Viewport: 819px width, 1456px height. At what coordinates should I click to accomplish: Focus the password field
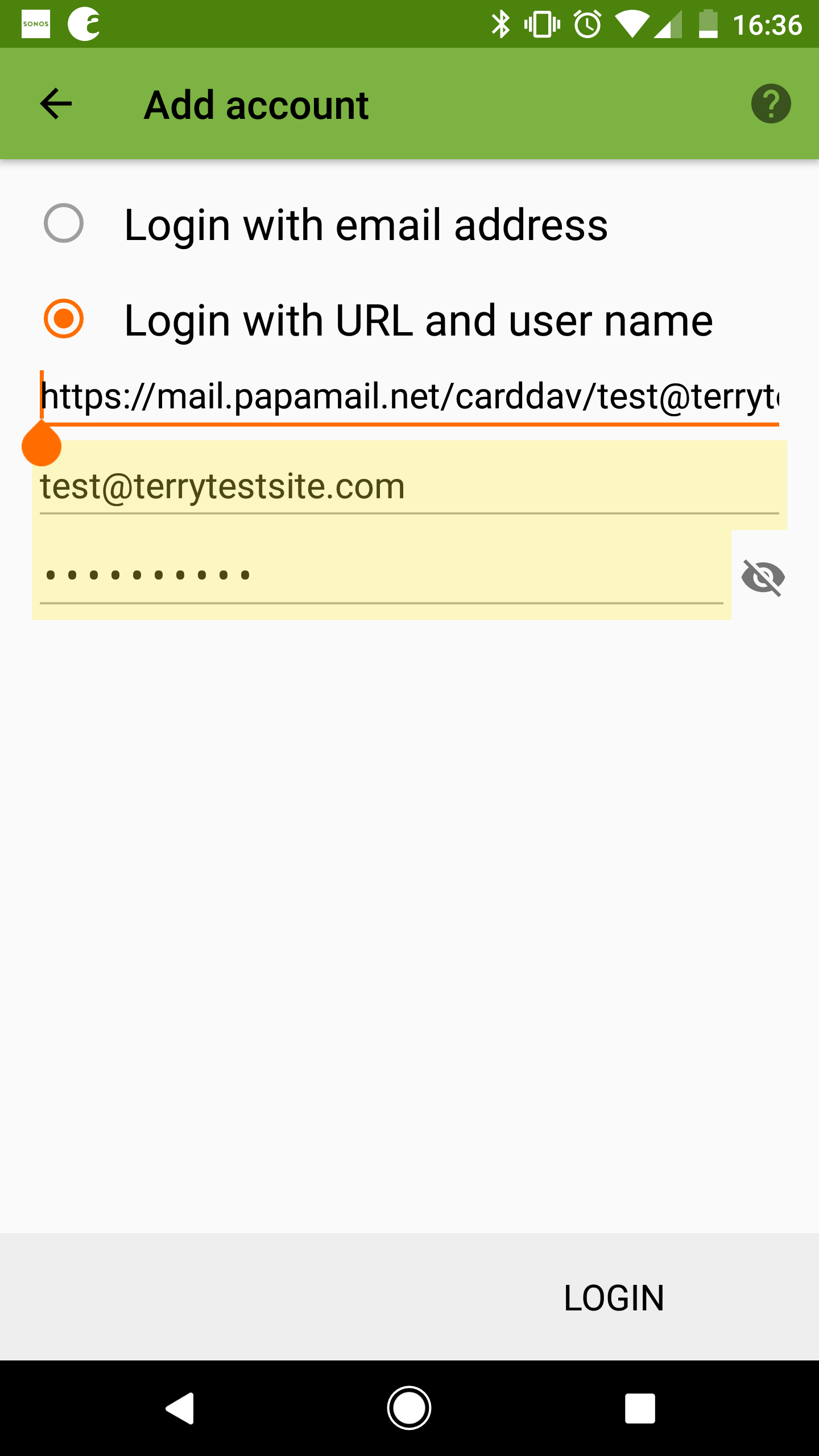tap(381, 575)
